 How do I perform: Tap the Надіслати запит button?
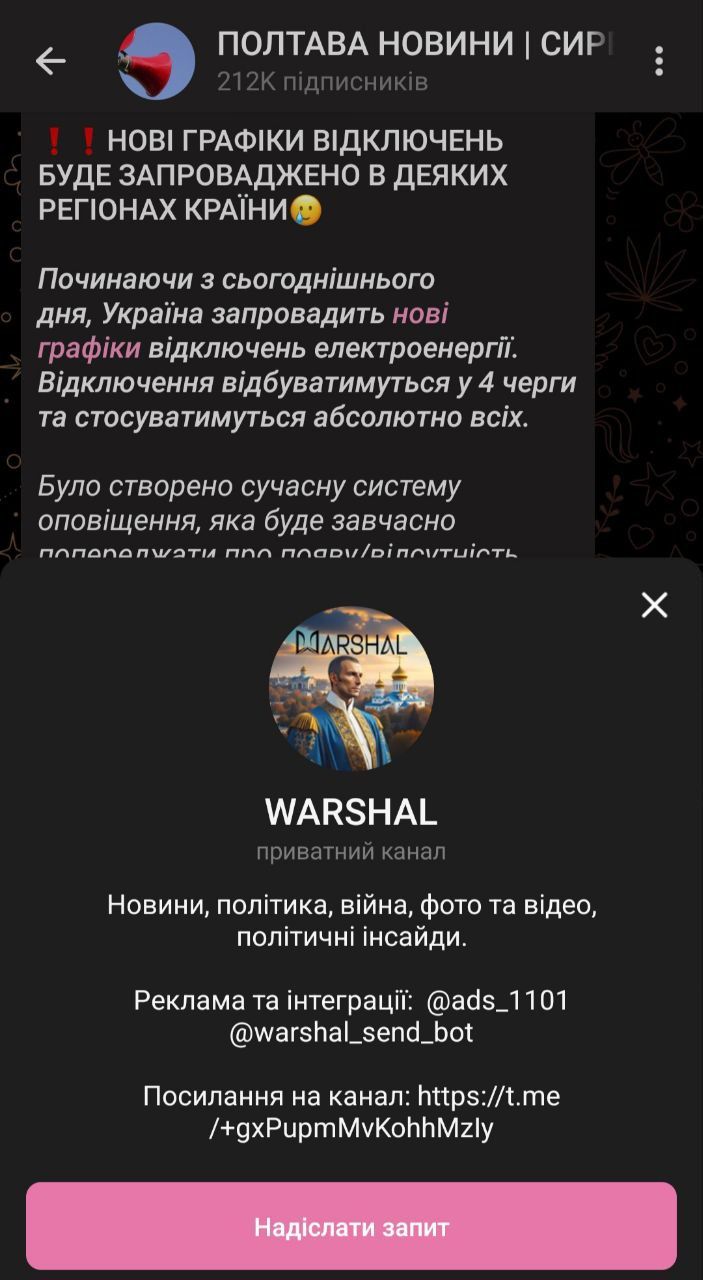pos(351,1226)
